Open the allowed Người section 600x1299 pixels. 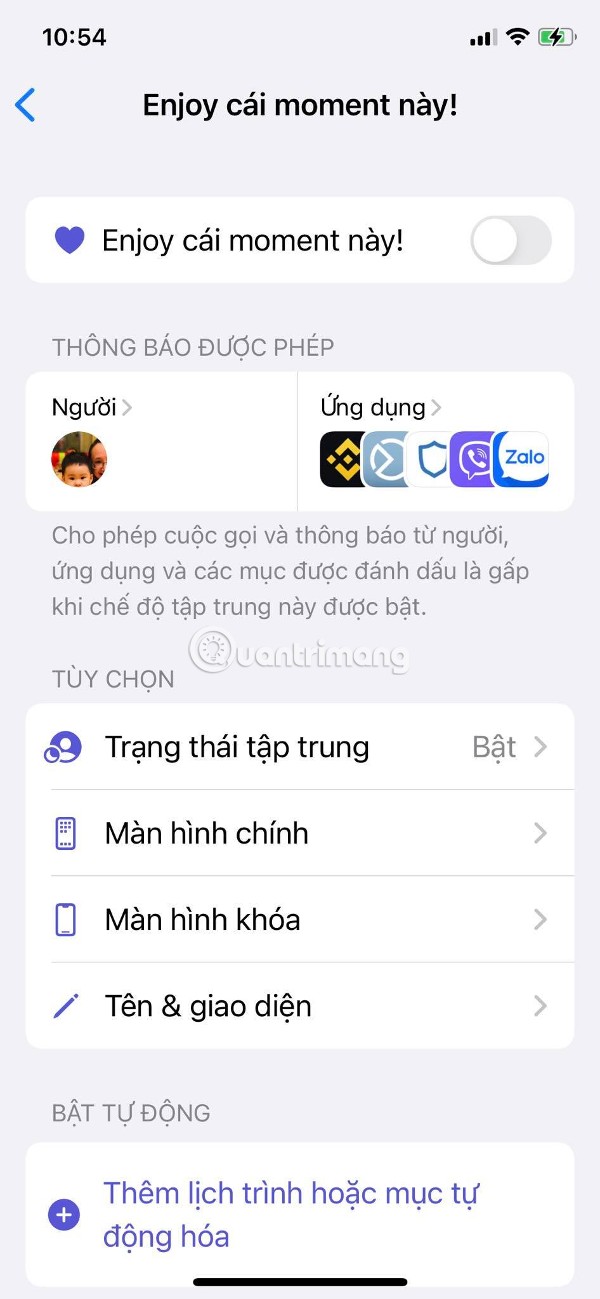pos(161,441)
